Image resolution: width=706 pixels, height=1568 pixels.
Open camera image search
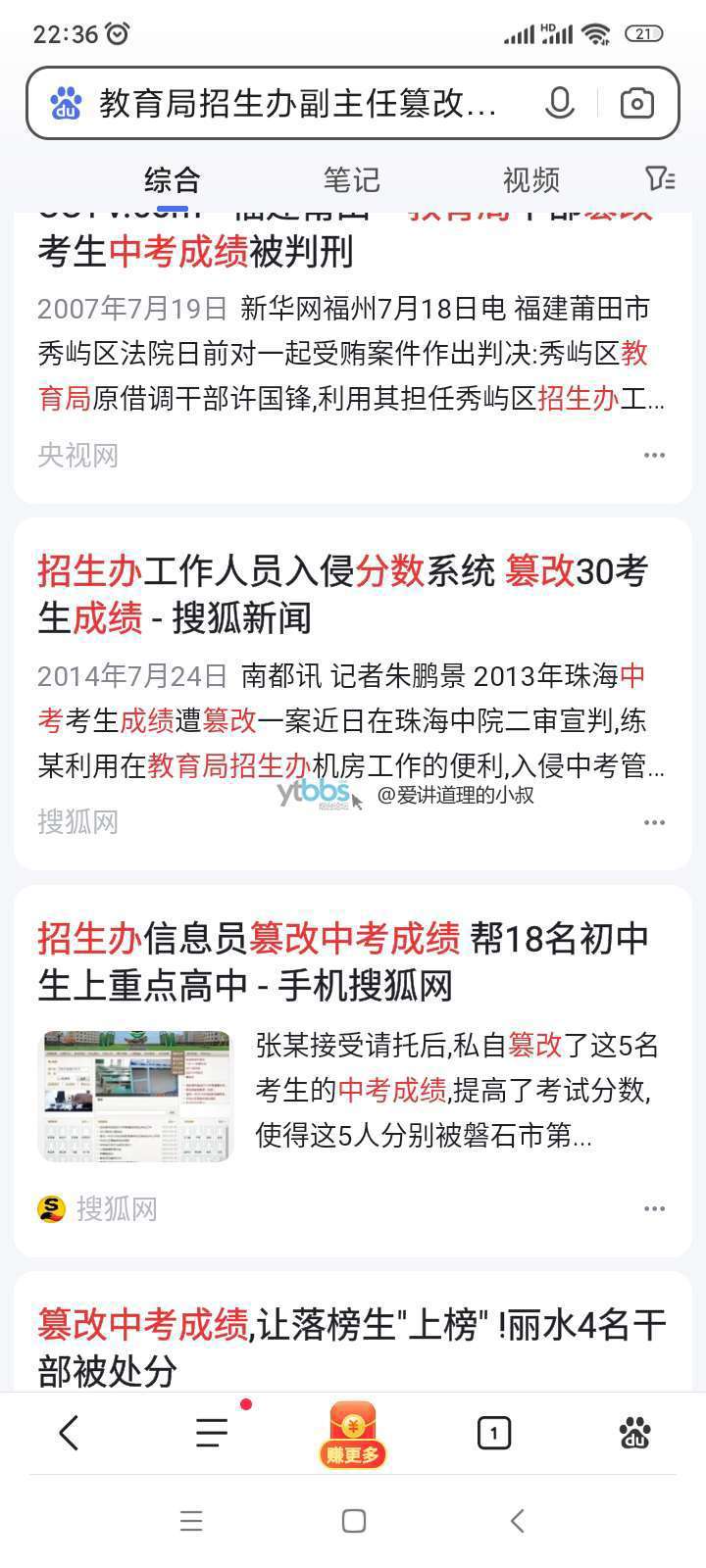(636, 103)
